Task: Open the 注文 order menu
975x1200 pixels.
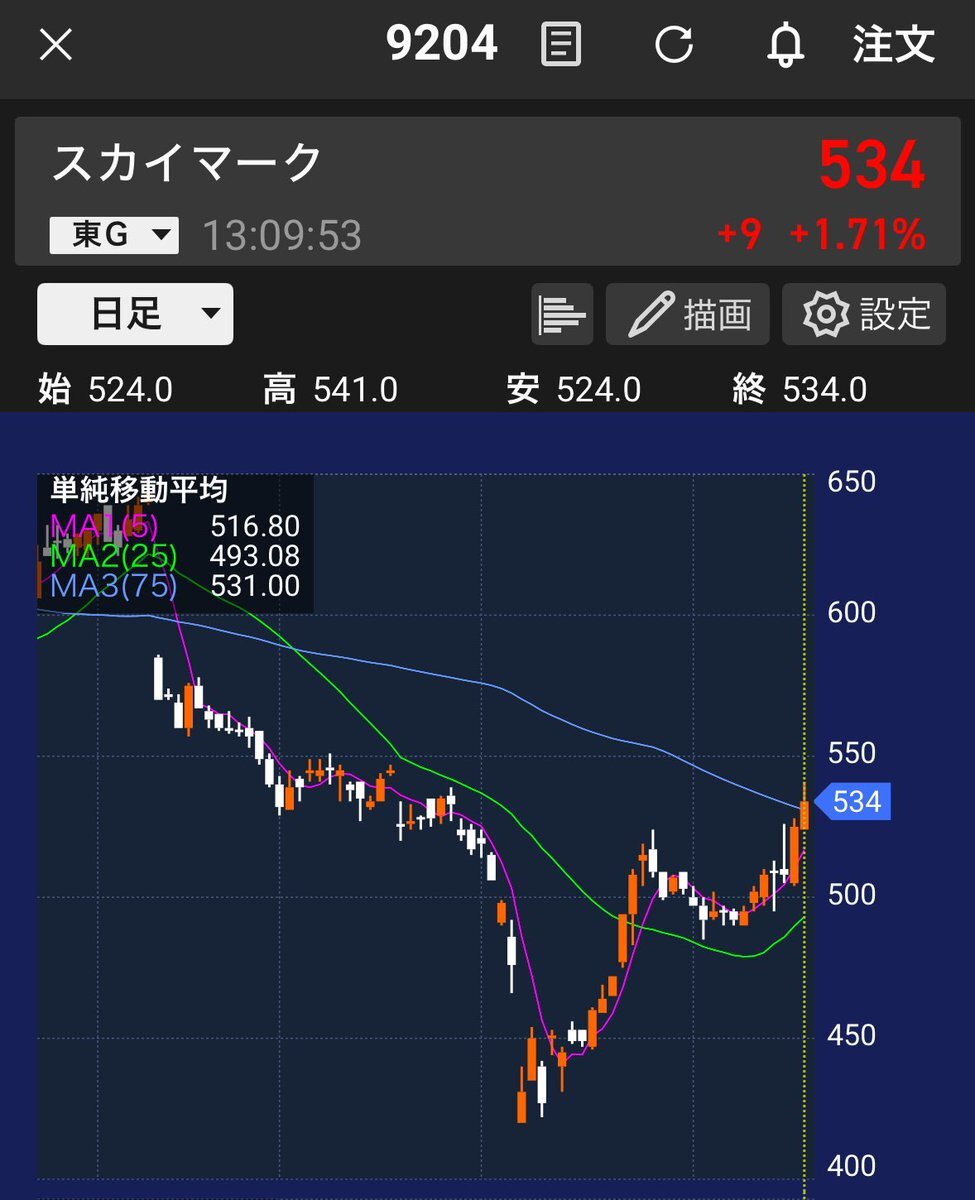Action: (x=892, y=43)
